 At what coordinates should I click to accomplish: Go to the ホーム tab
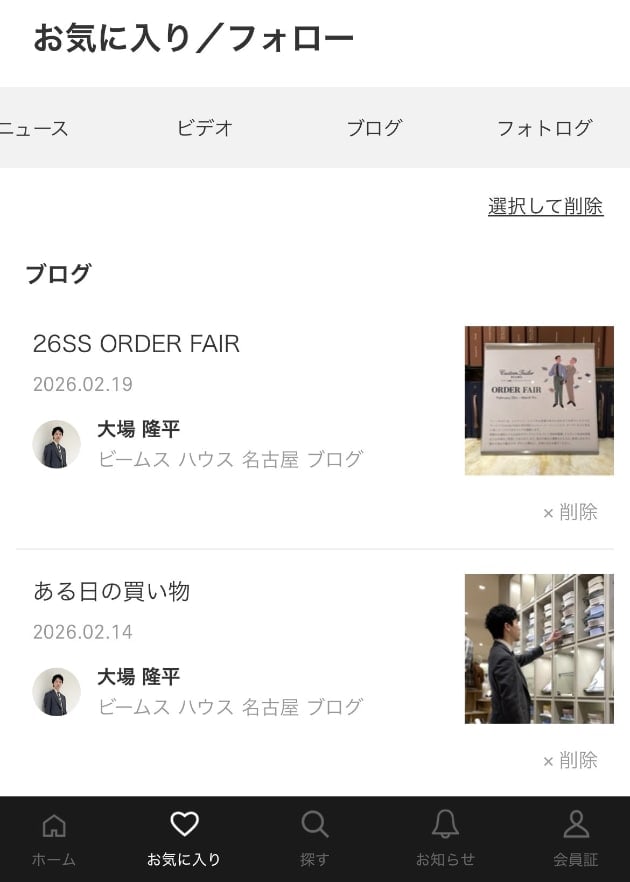click(54, 838)
